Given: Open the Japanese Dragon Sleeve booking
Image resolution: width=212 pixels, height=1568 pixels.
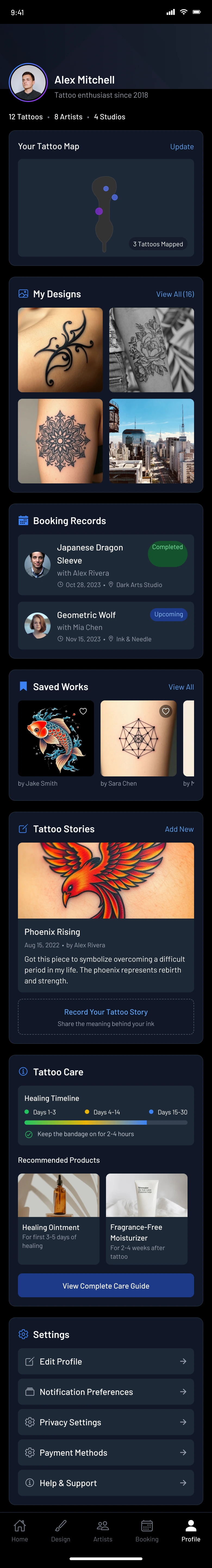Looking at the screenshot, I should point(105,564).
